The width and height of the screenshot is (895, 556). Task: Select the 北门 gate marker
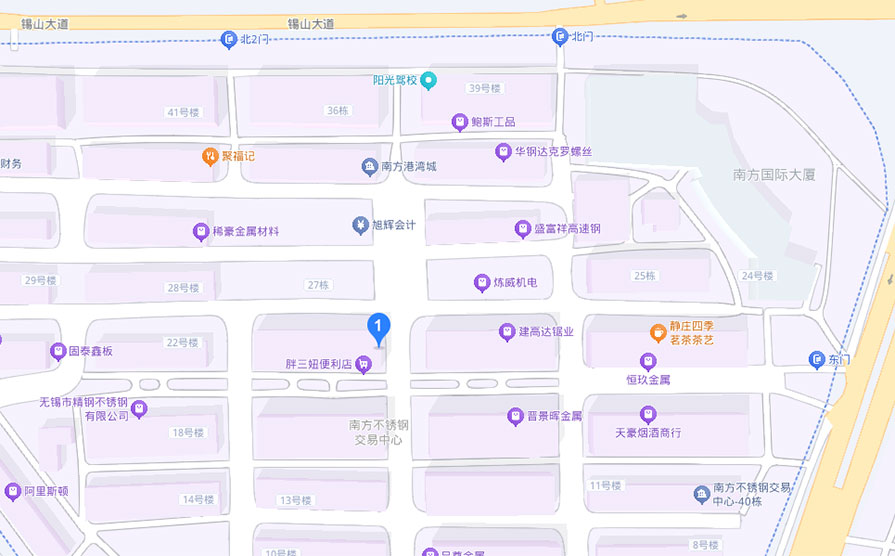(x=560, y=37)
